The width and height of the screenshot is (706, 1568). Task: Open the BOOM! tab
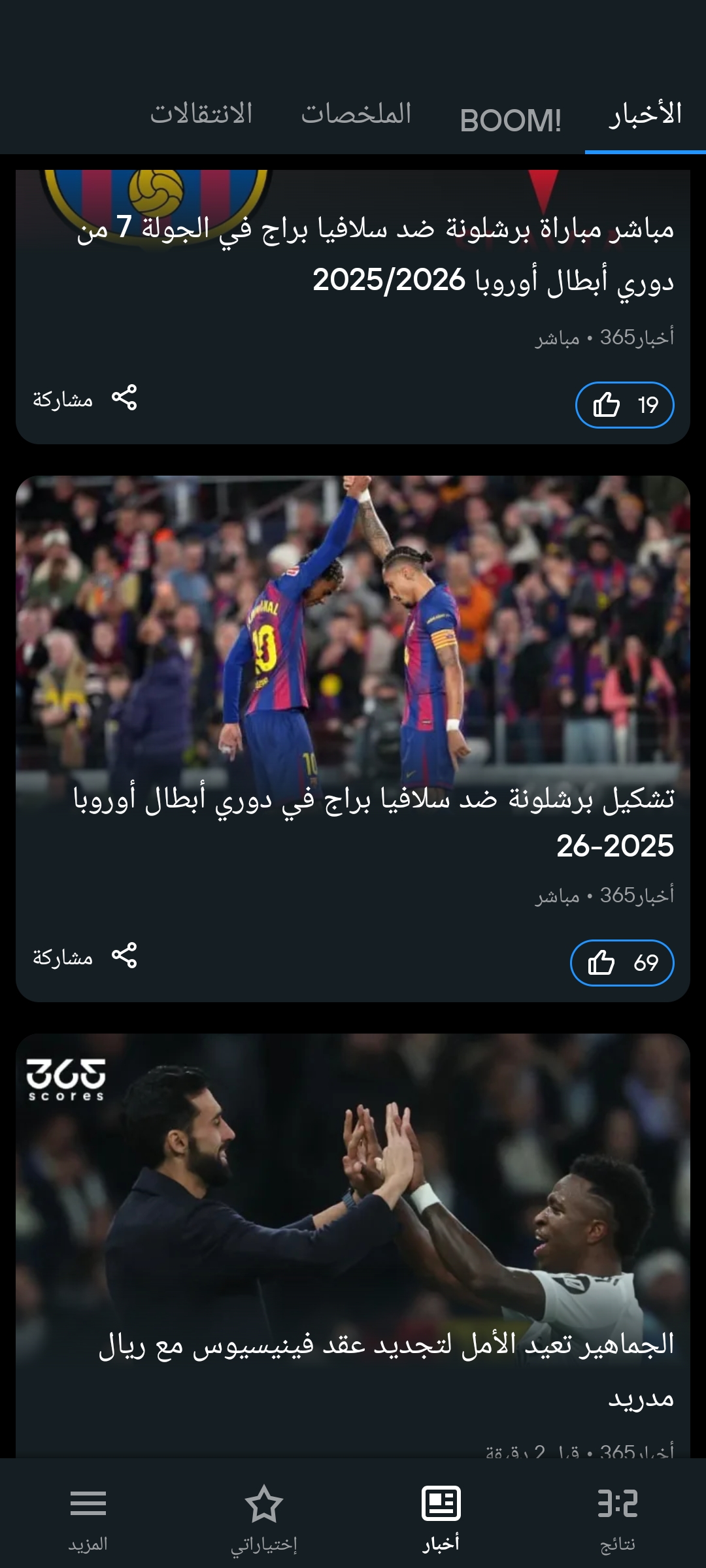(x=511, y=120)
